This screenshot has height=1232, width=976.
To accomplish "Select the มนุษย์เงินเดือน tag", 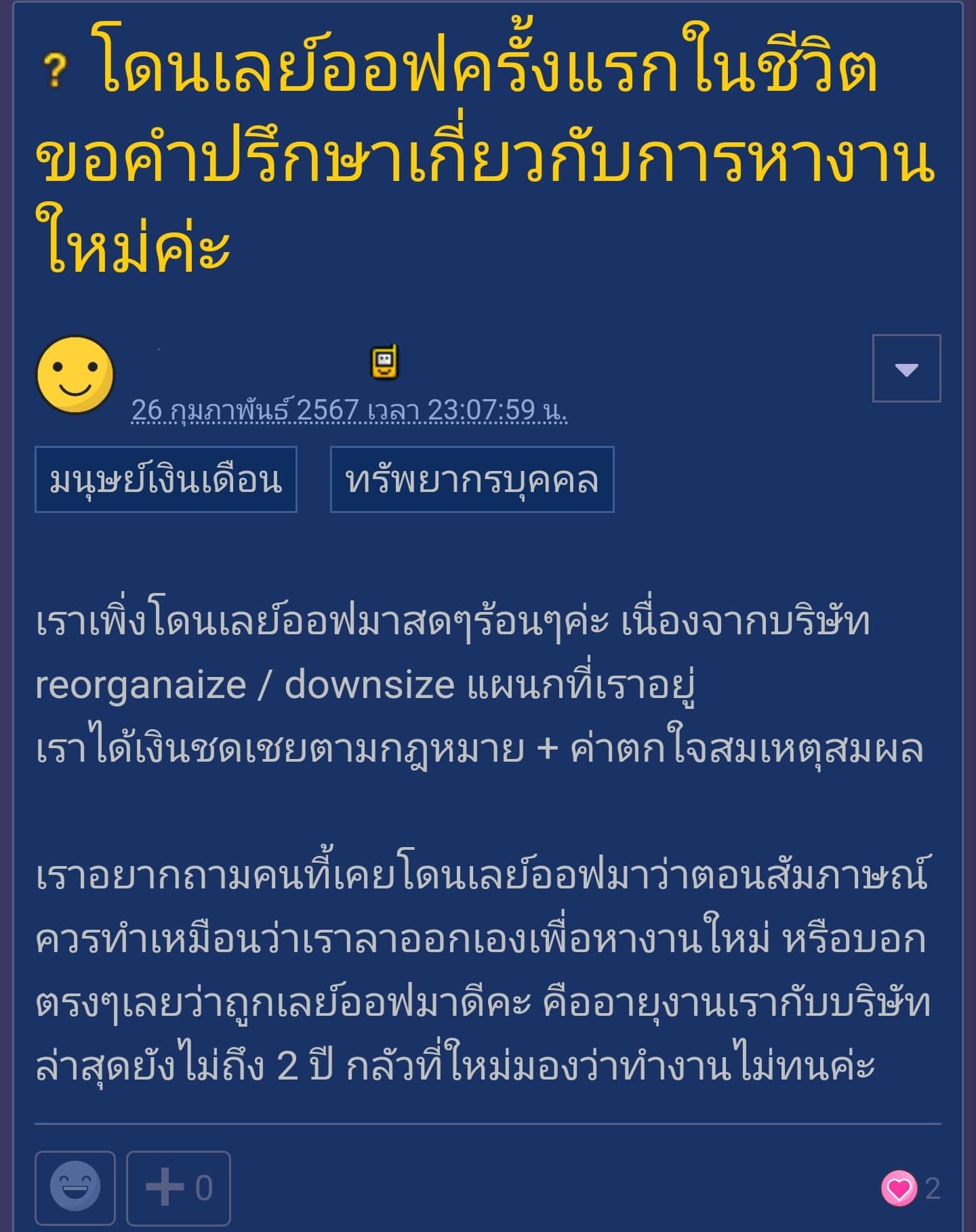I will coord(166,480).
